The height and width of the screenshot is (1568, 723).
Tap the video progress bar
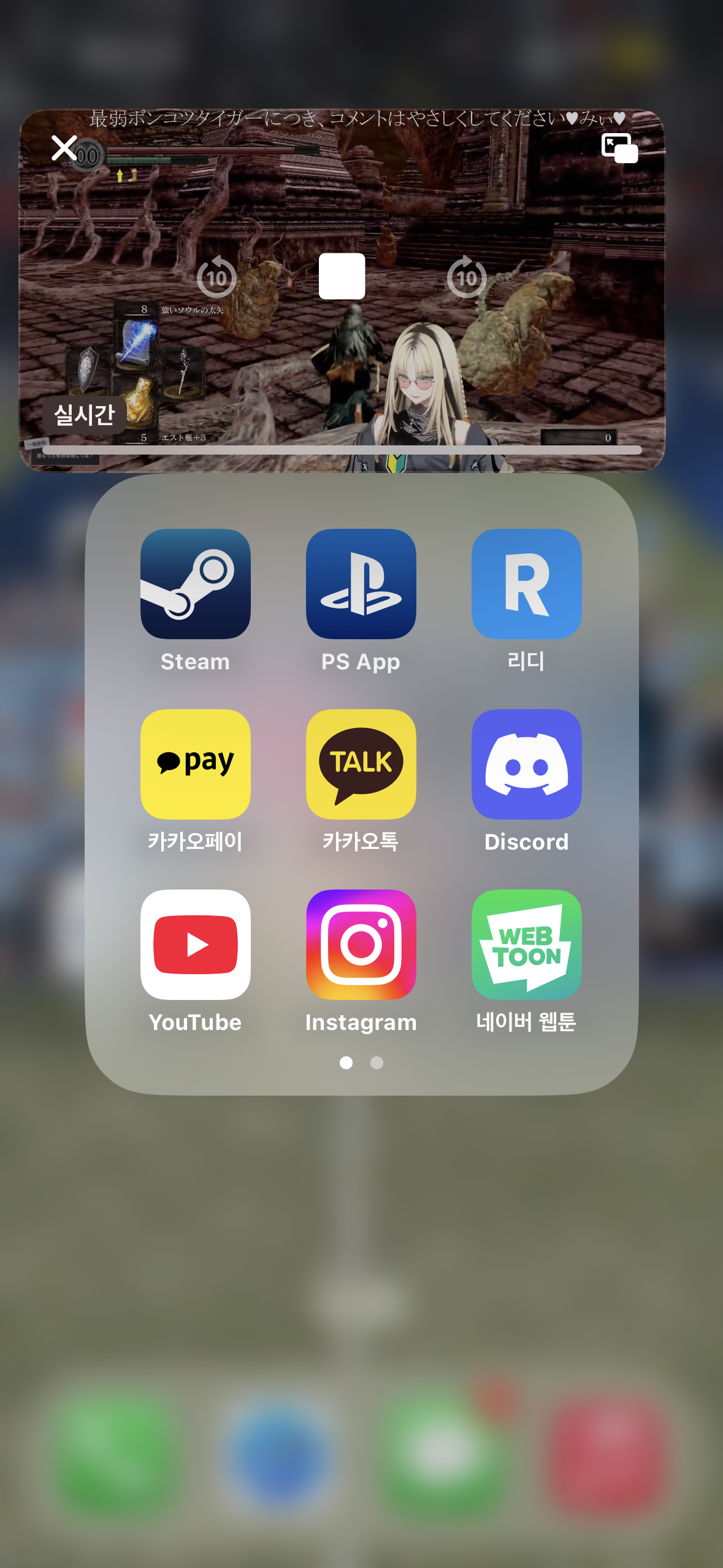pos(342,450)
